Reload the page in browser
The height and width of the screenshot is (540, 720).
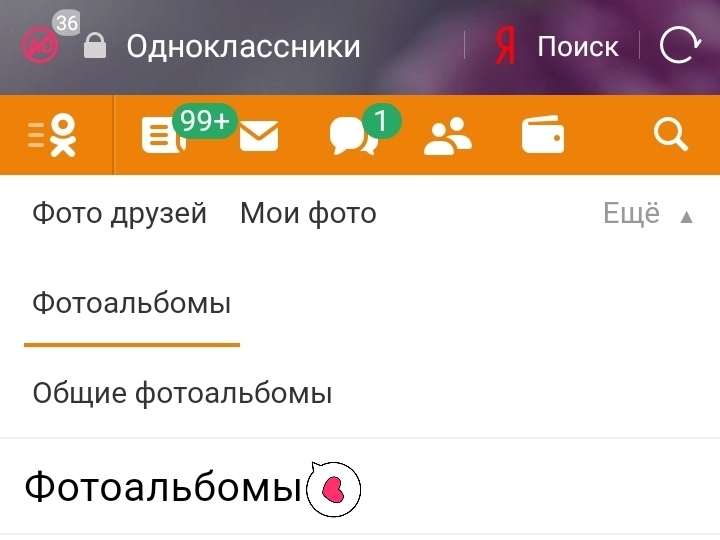coord(681,46)
